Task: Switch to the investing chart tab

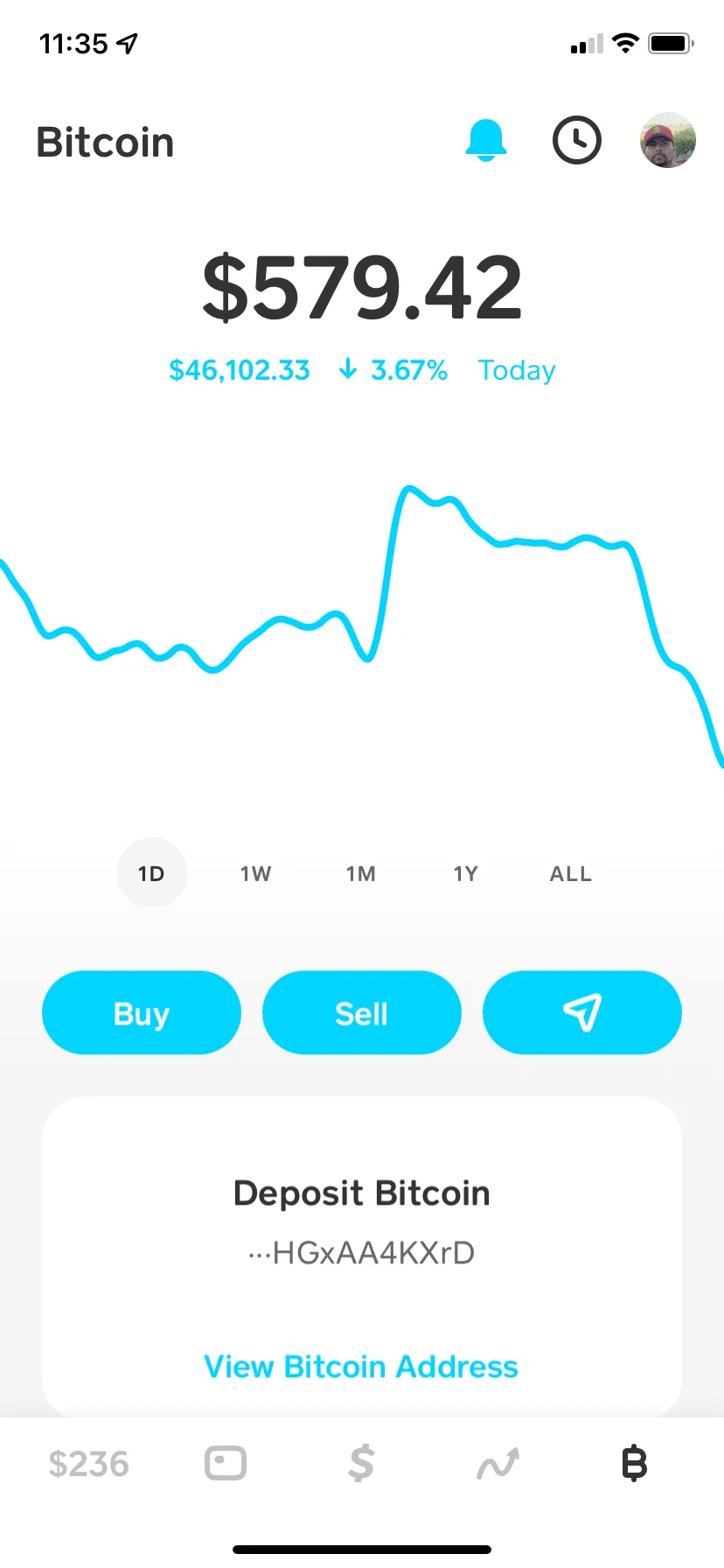Action: 498,1463
